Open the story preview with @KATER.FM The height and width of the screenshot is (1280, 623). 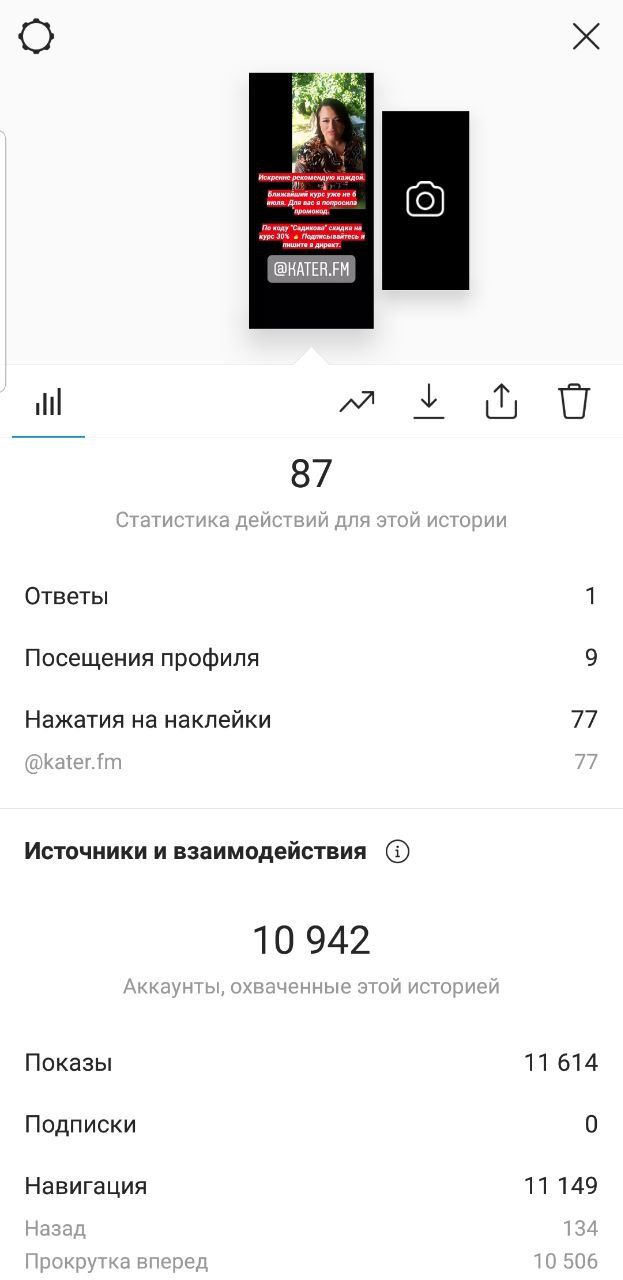[311, 201]
